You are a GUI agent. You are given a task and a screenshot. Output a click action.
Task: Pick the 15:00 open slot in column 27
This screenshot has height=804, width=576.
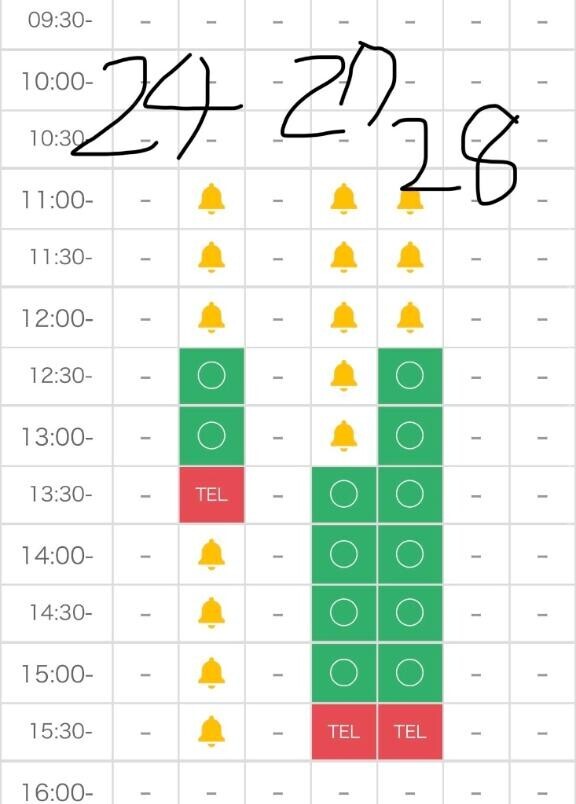[344, 673]
